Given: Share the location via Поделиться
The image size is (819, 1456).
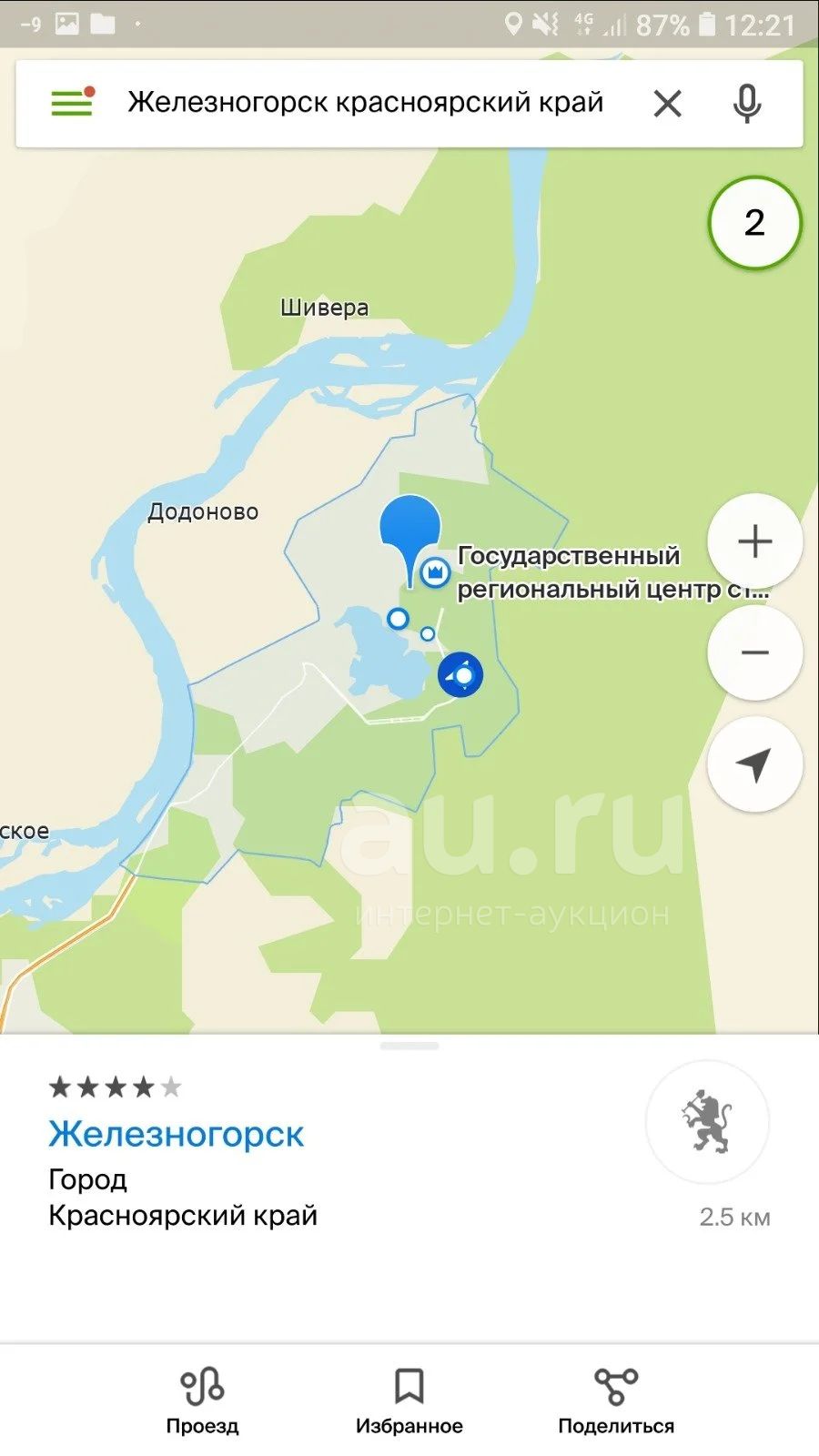Looking at the screenshot, I should click(616, 1401).
